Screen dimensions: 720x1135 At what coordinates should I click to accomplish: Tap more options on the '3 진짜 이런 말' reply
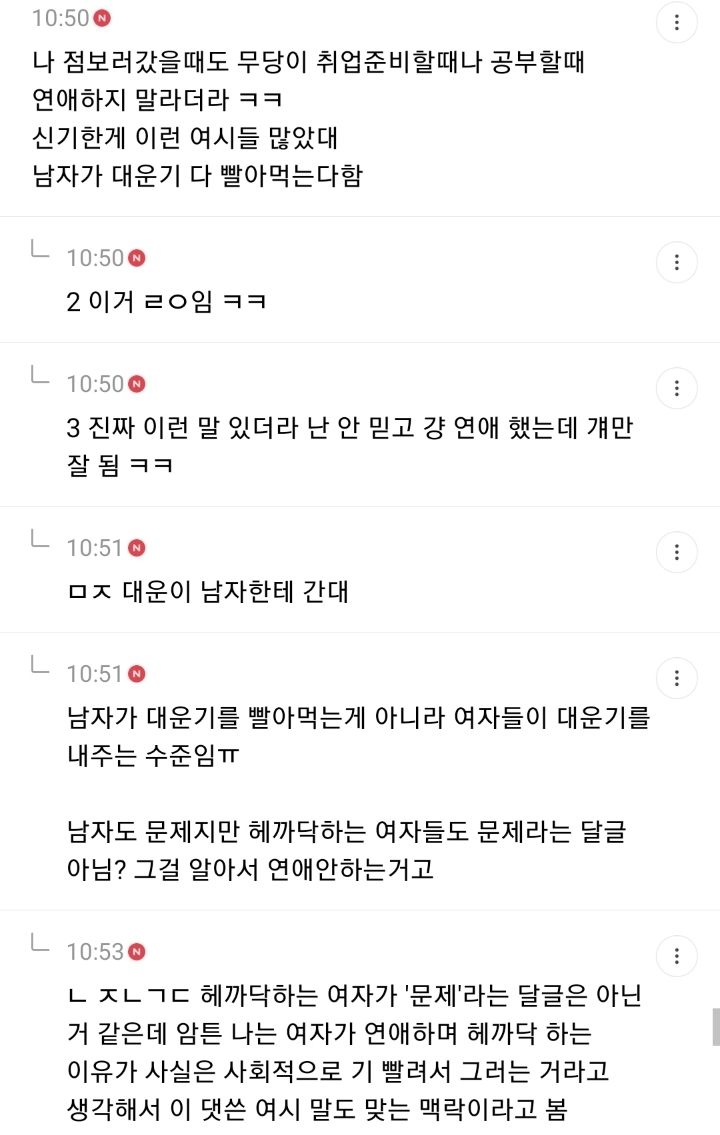pos(677,388)
